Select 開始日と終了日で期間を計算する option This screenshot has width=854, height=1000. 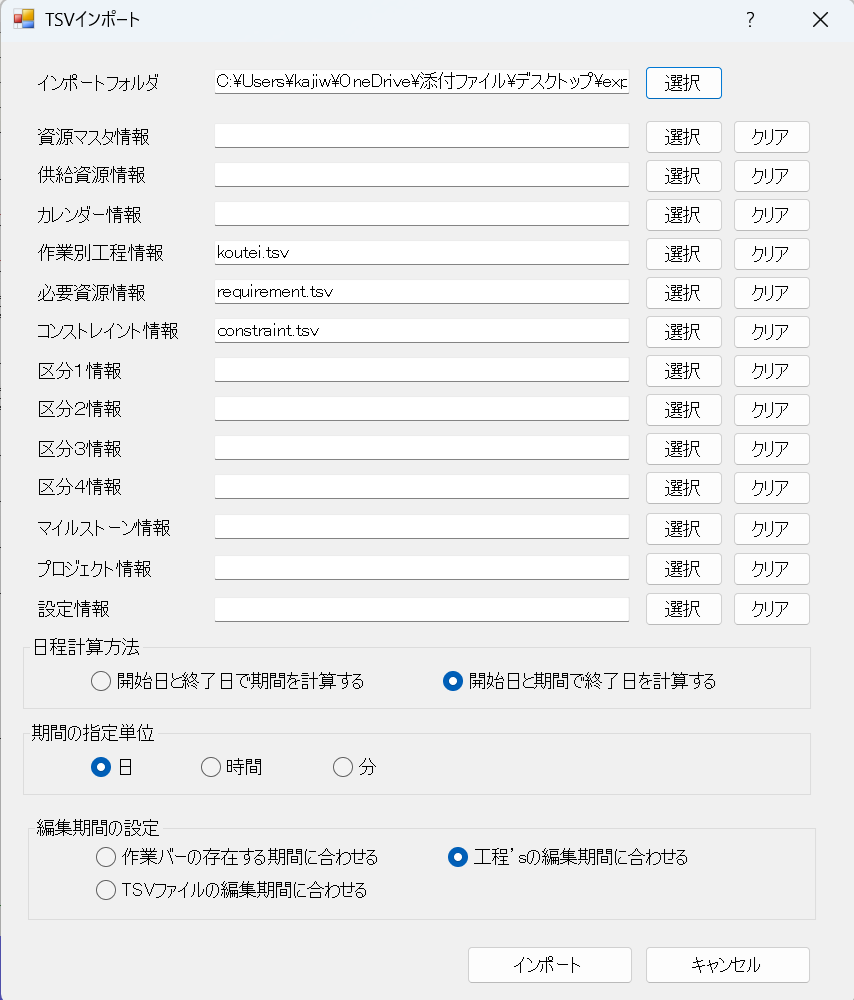(x=101, y=682)
